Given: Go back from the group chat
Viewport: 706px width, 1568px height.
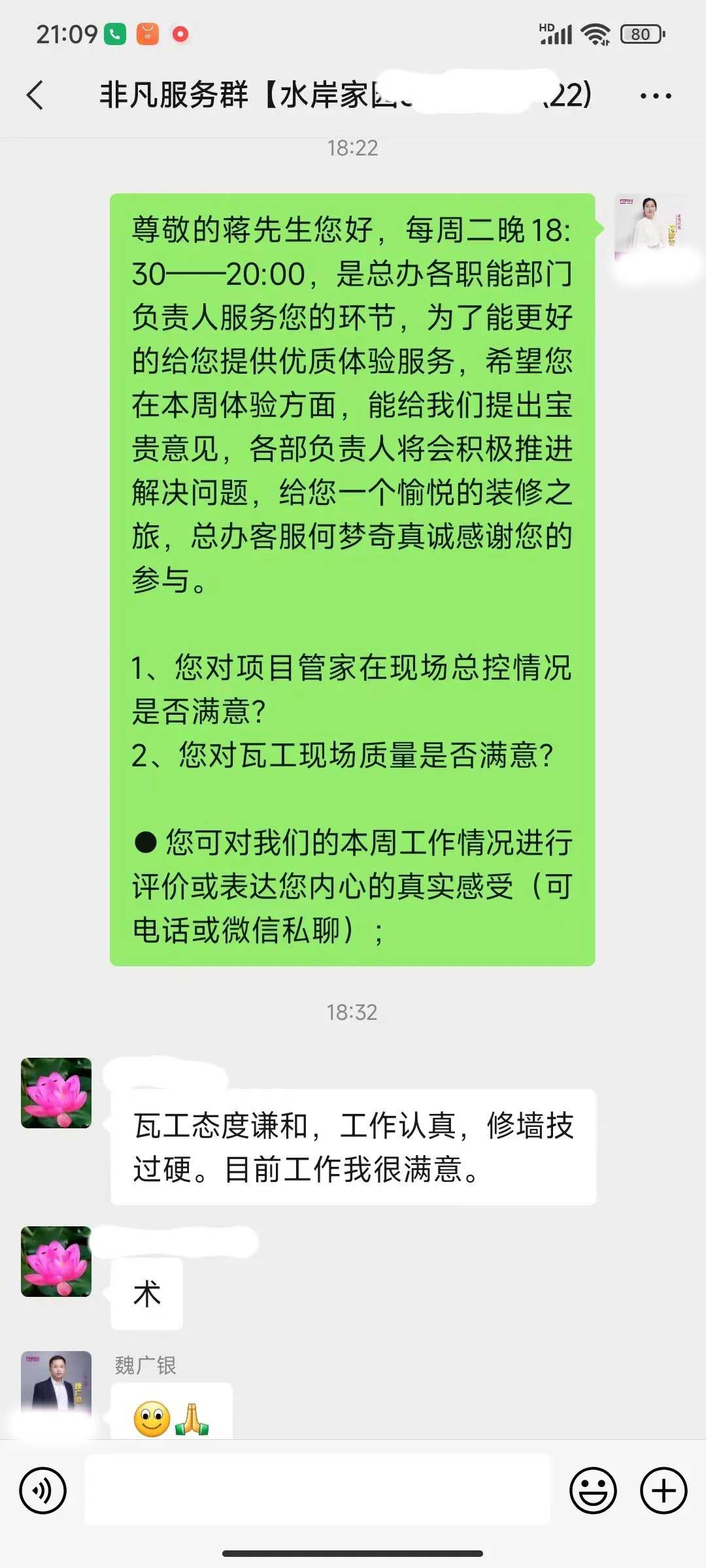Looking at the screenshot, I should pos(36,95).
